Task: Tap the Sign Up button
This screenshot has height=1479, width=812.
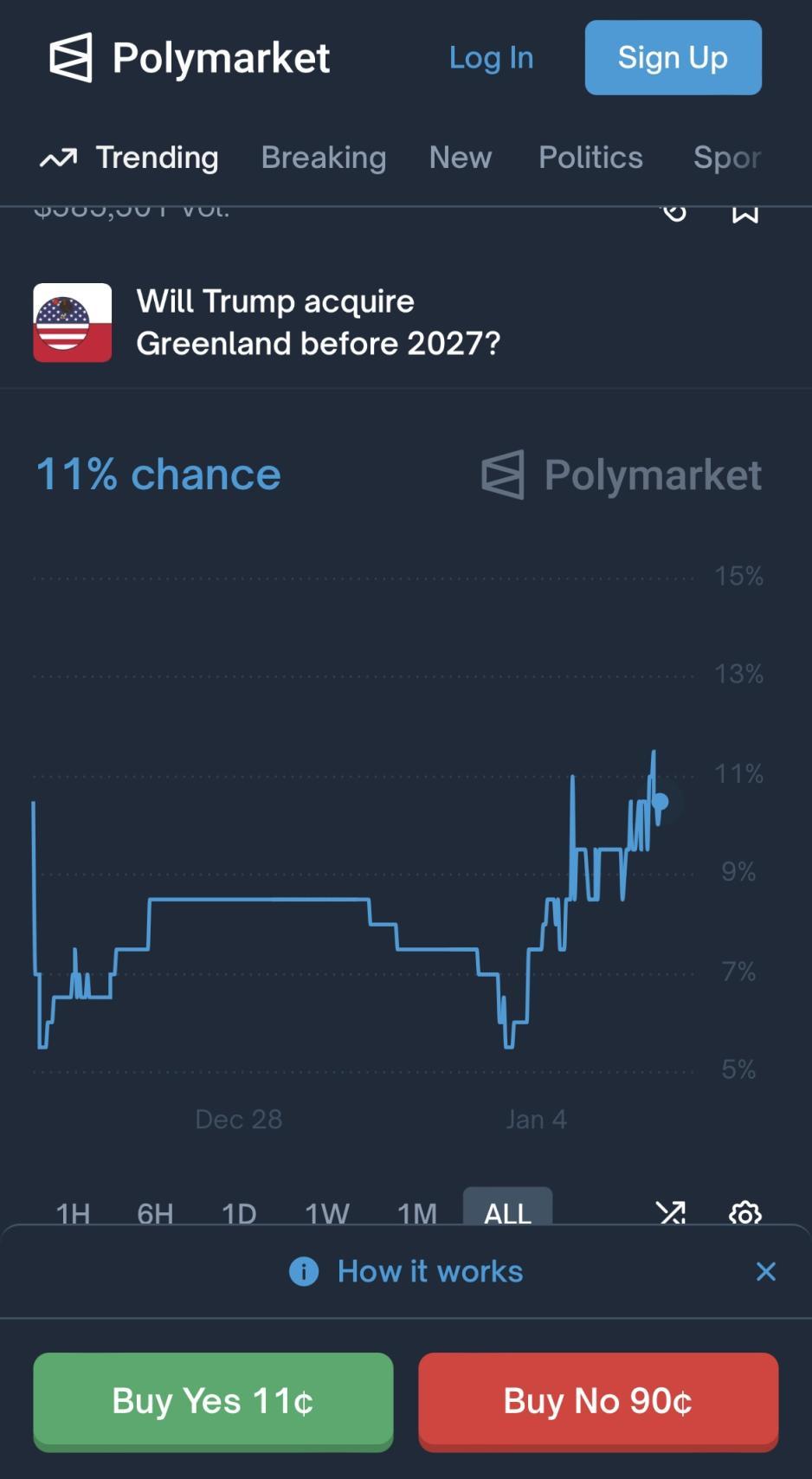Action: click(x=673, y=58)
